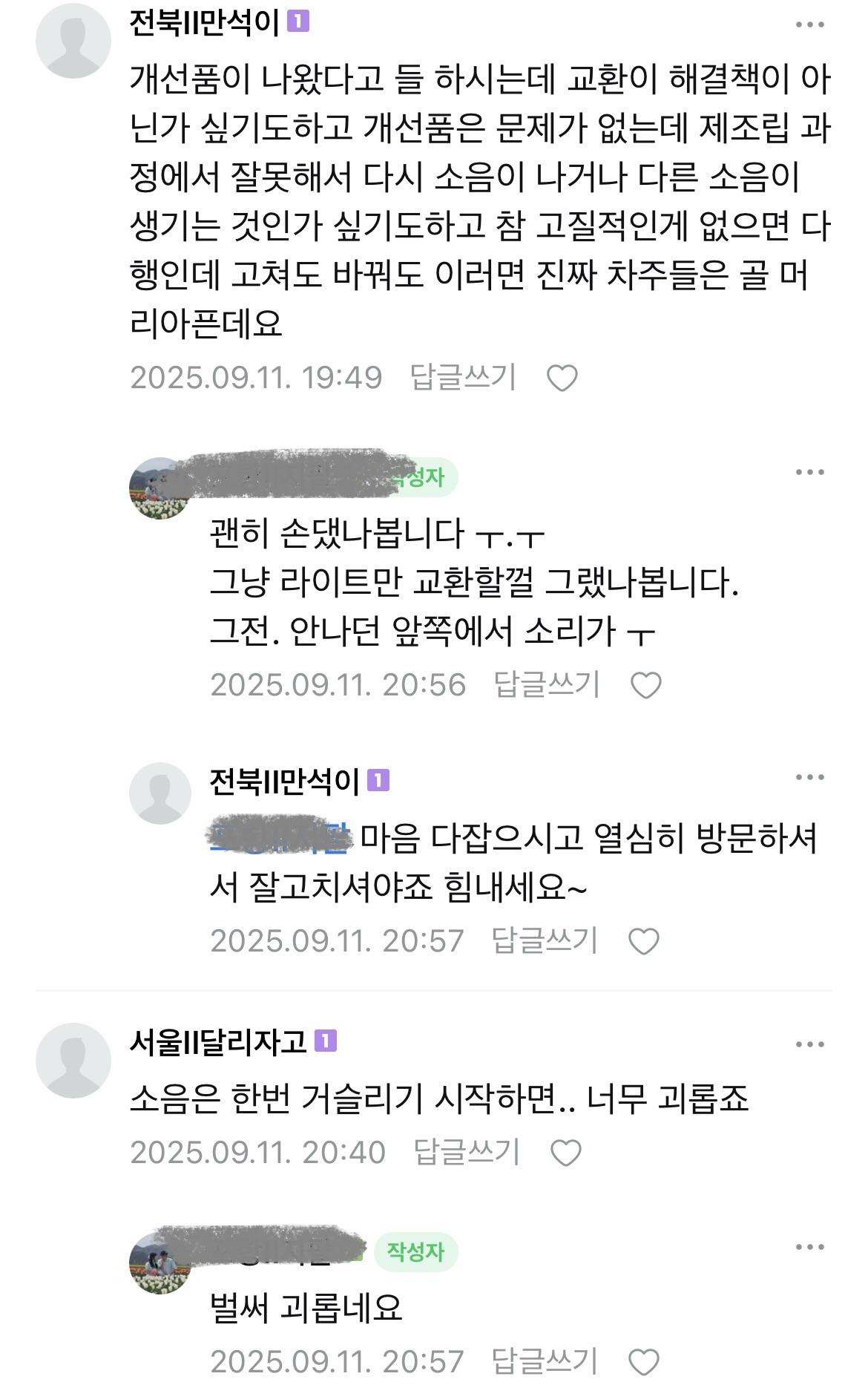
Task: Open 서울II달리자고's profile picture
Action: pyautogui.click(x=73, y=1061)
